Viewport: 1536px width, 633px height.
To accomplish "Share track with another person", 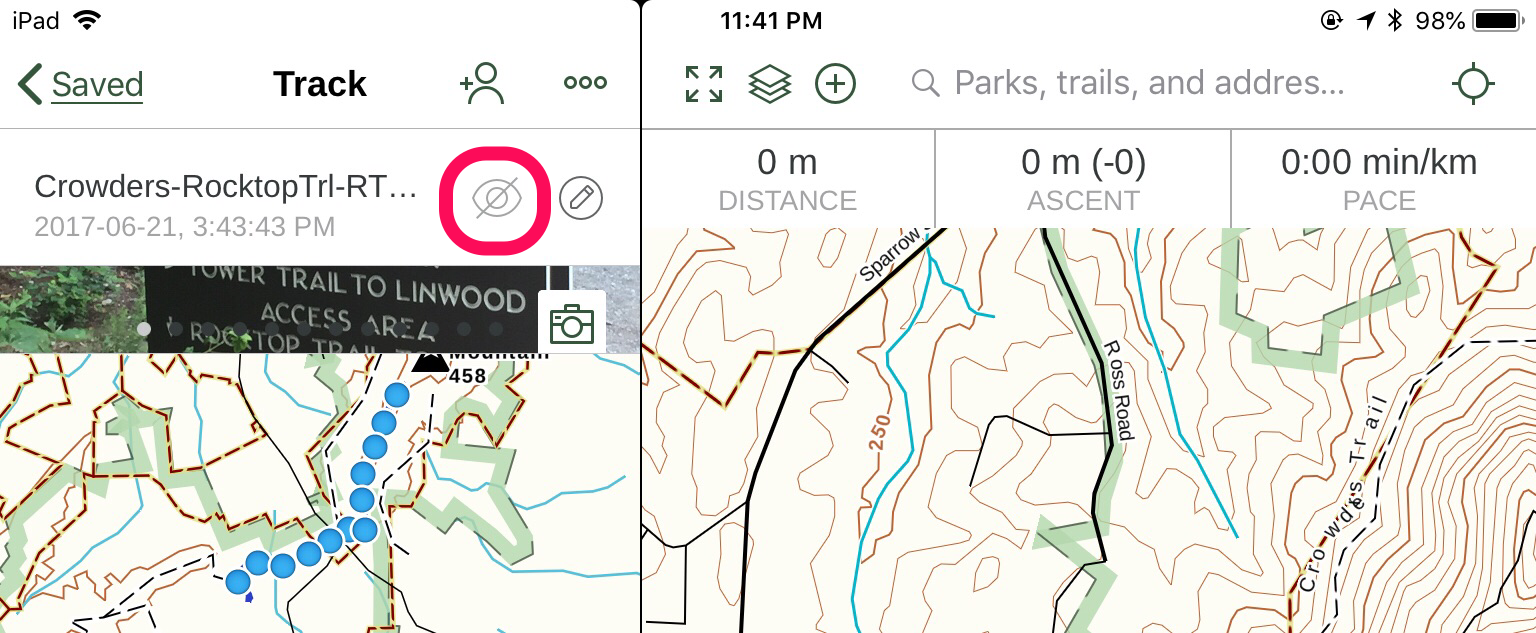I will 481,84.
